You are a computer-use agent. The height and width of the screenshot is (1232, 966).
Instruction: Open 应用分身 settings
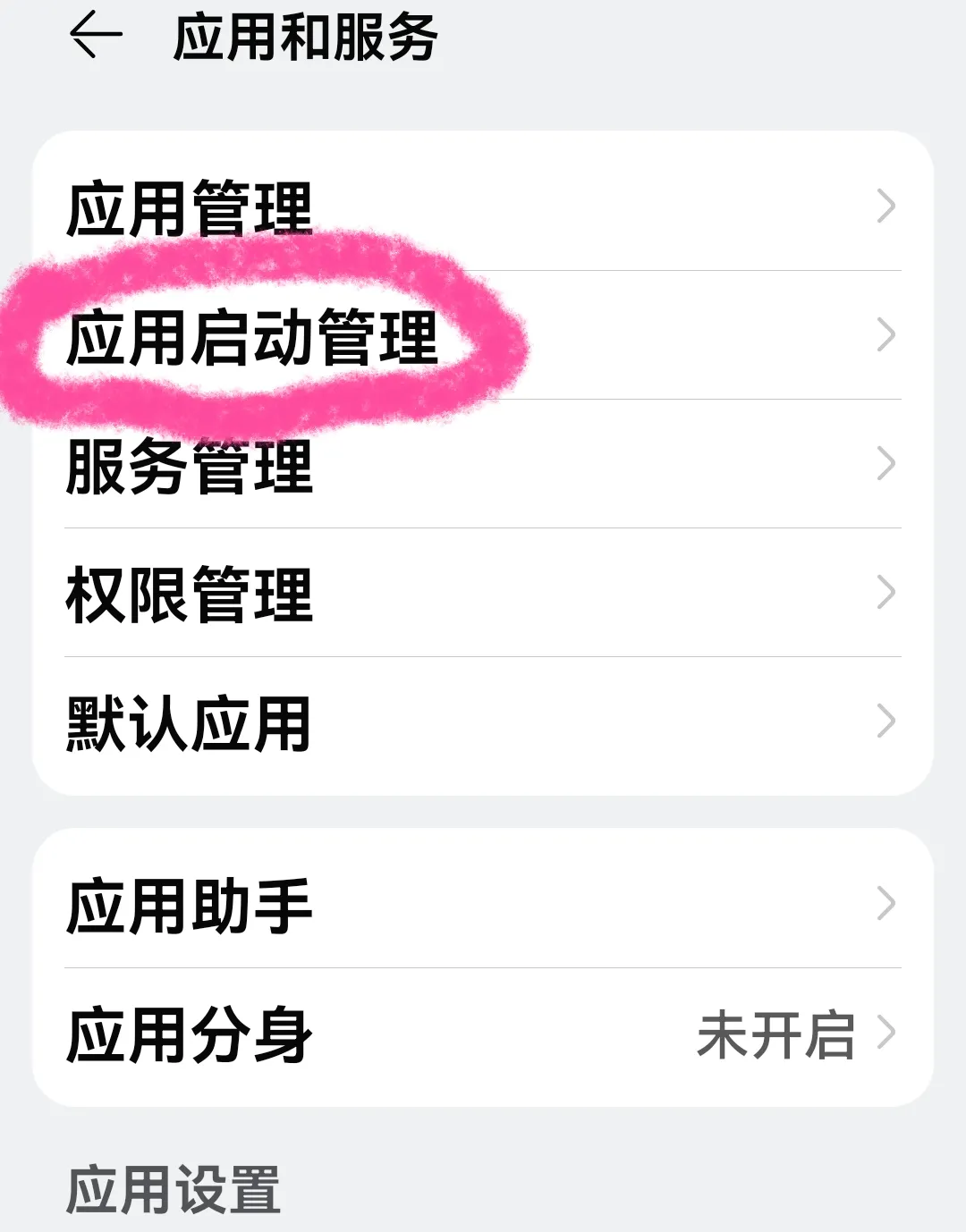point(483,1034)
